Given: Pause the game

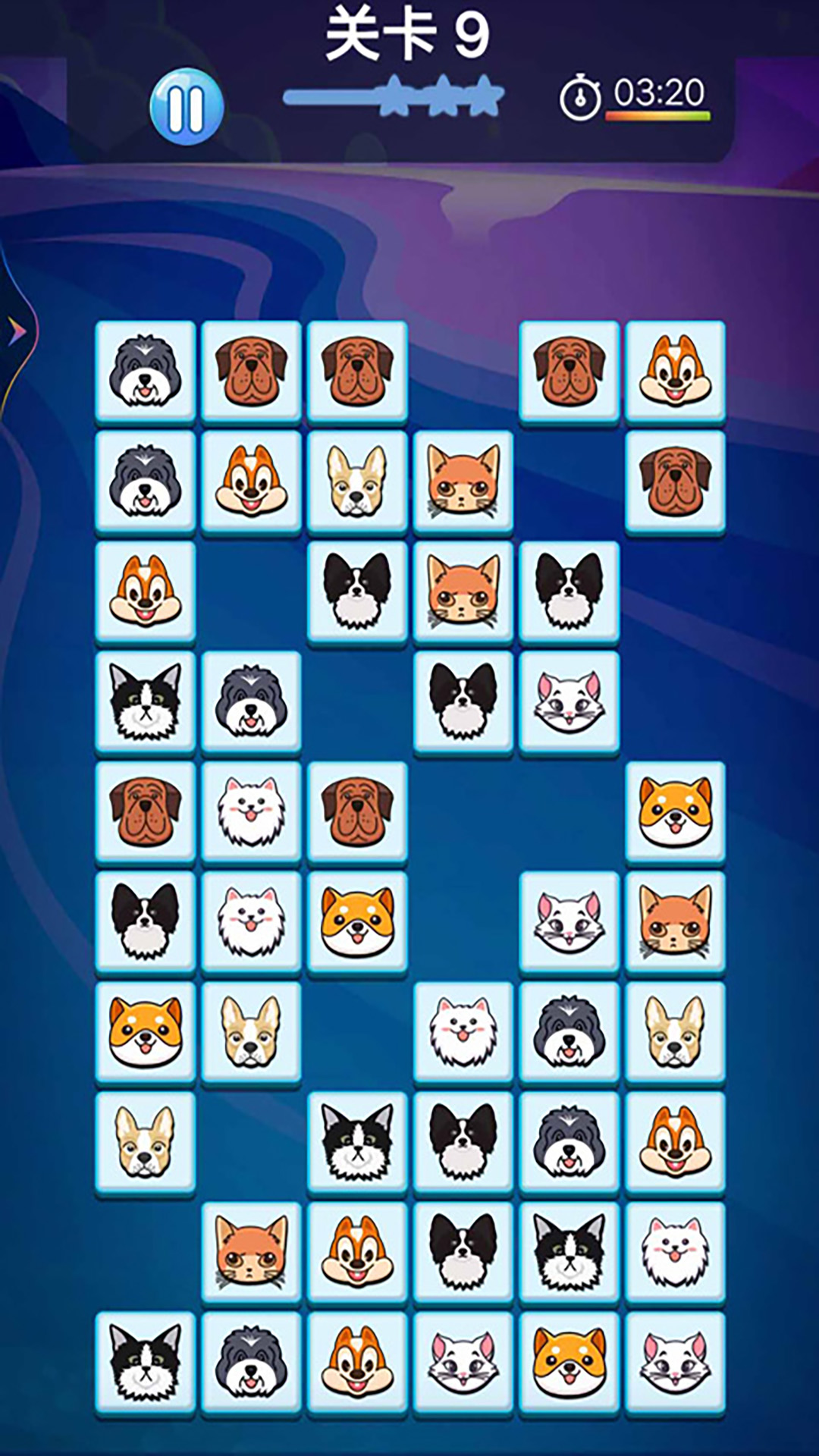Looking at the screenshot, I should click(x=187, y=107).
